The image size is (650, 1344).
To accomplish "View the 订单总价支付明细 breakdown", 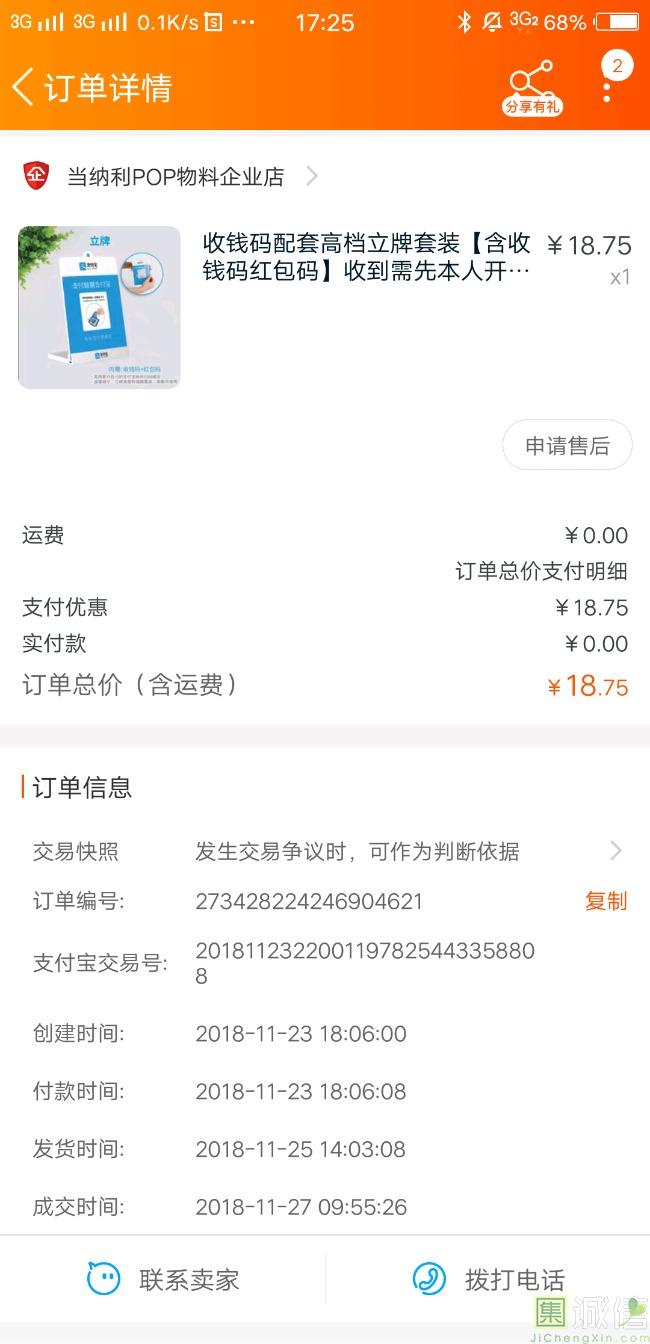I will coord(541,571).
